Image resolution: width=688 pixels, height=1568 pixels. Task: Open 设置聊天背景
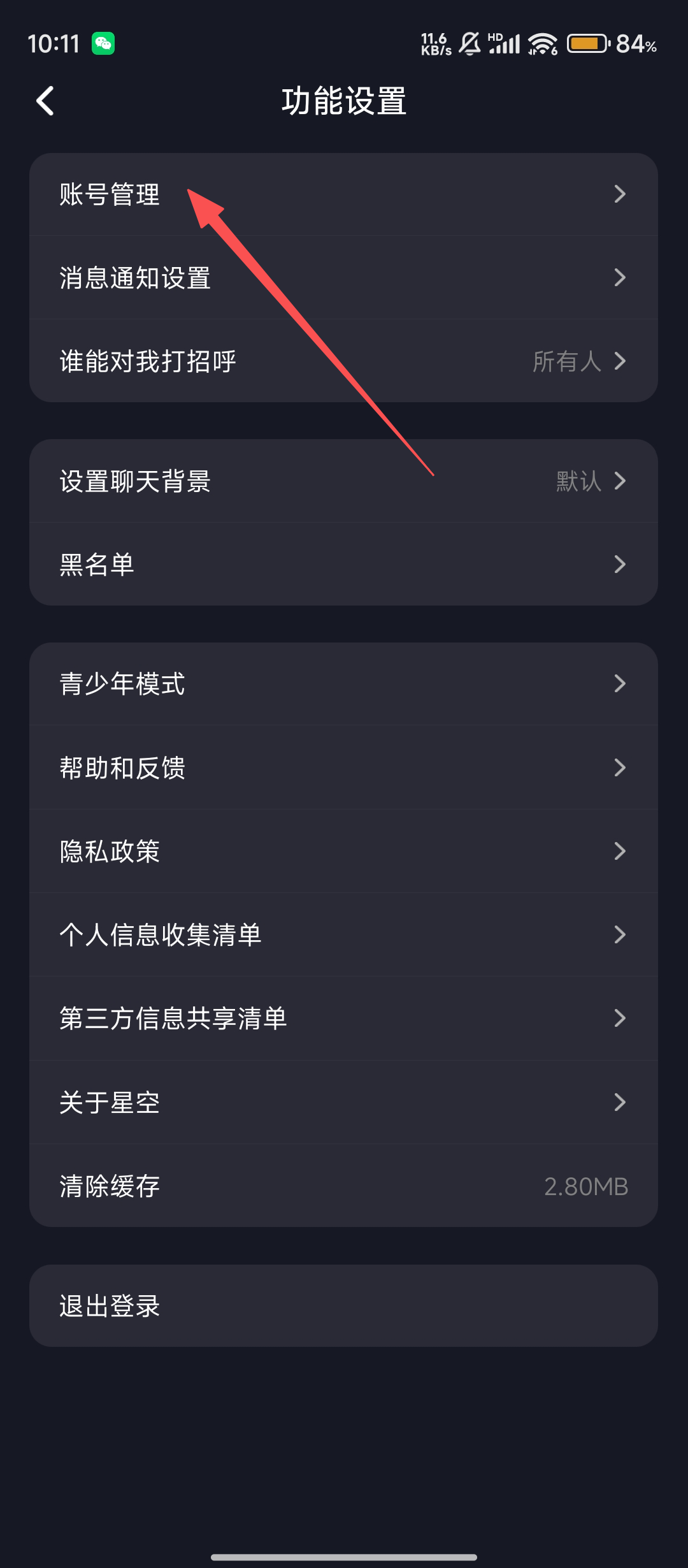(343, 481)
